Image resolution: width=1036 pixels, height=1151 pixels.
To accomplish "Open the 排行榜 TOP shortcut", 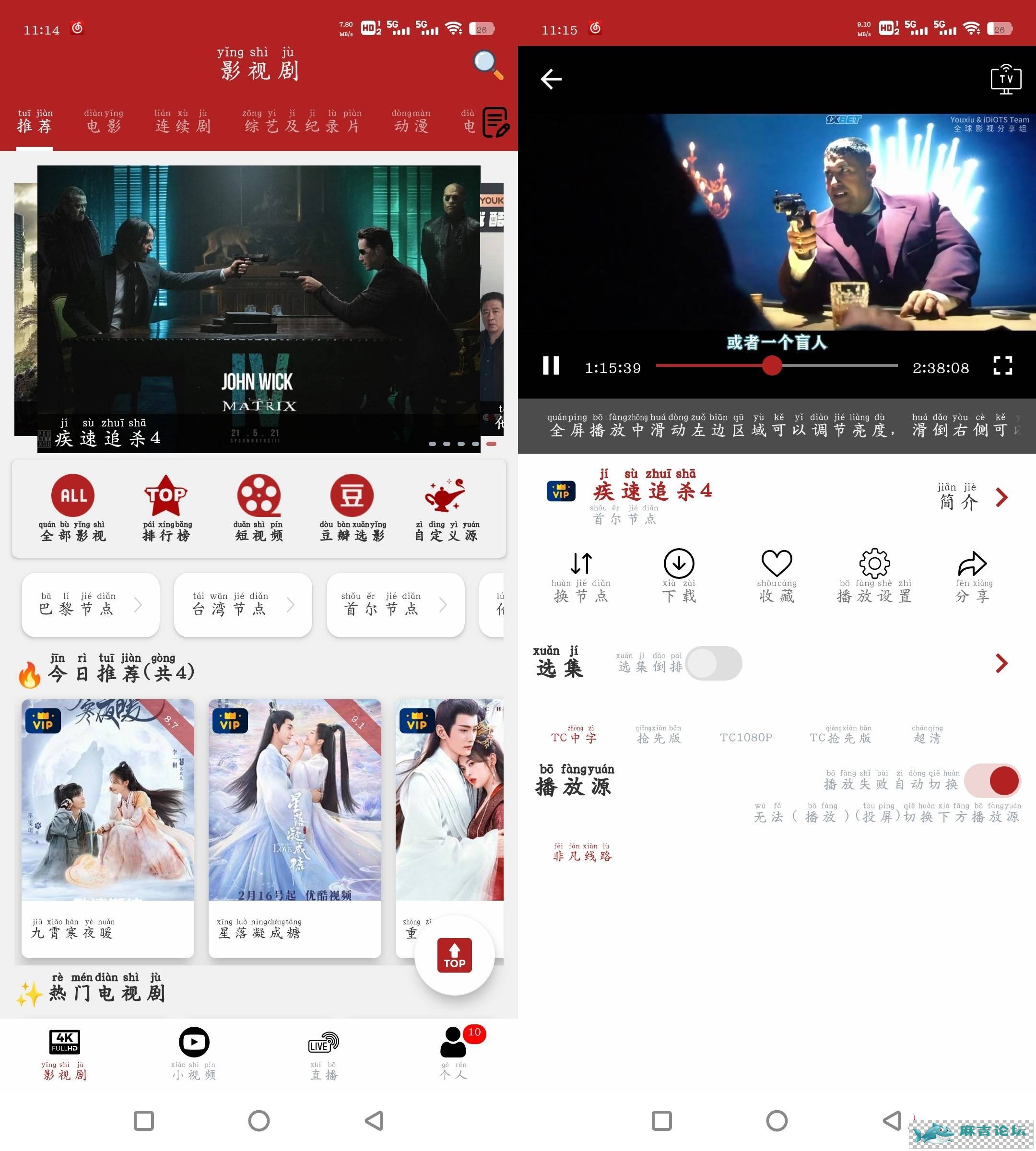I will [x=166, y=506].
